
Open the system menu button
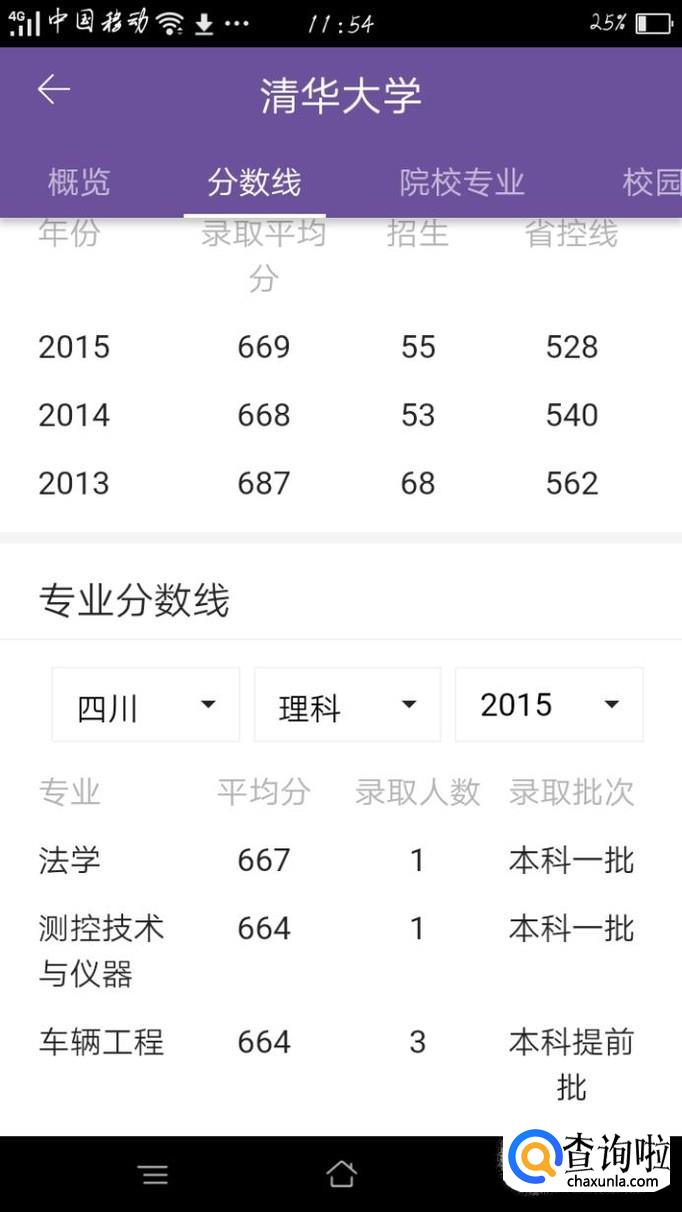pos(154,1175)
